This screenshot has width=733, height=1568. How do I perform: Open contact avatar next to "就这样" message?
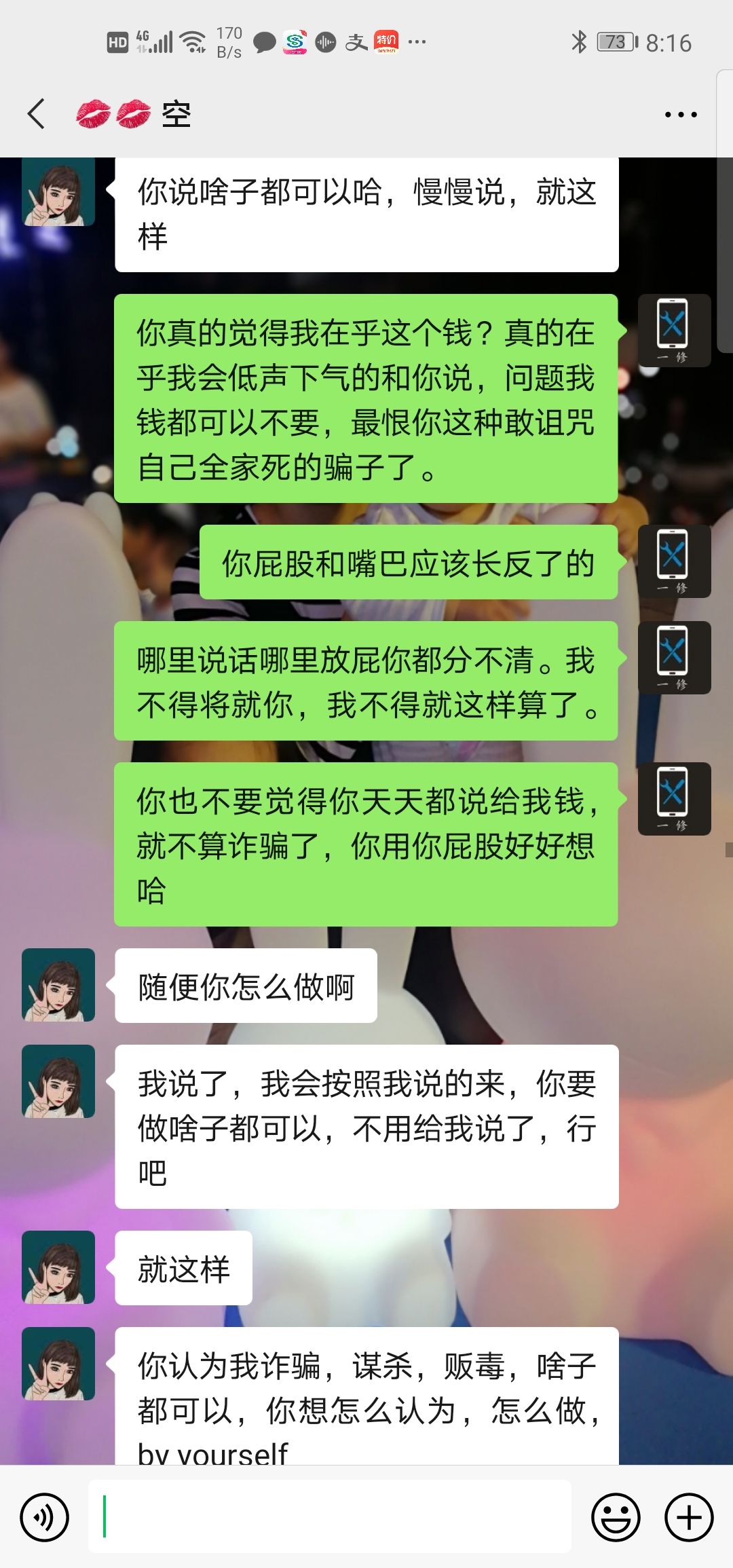pyautogui.click(x=58, y=1267)
